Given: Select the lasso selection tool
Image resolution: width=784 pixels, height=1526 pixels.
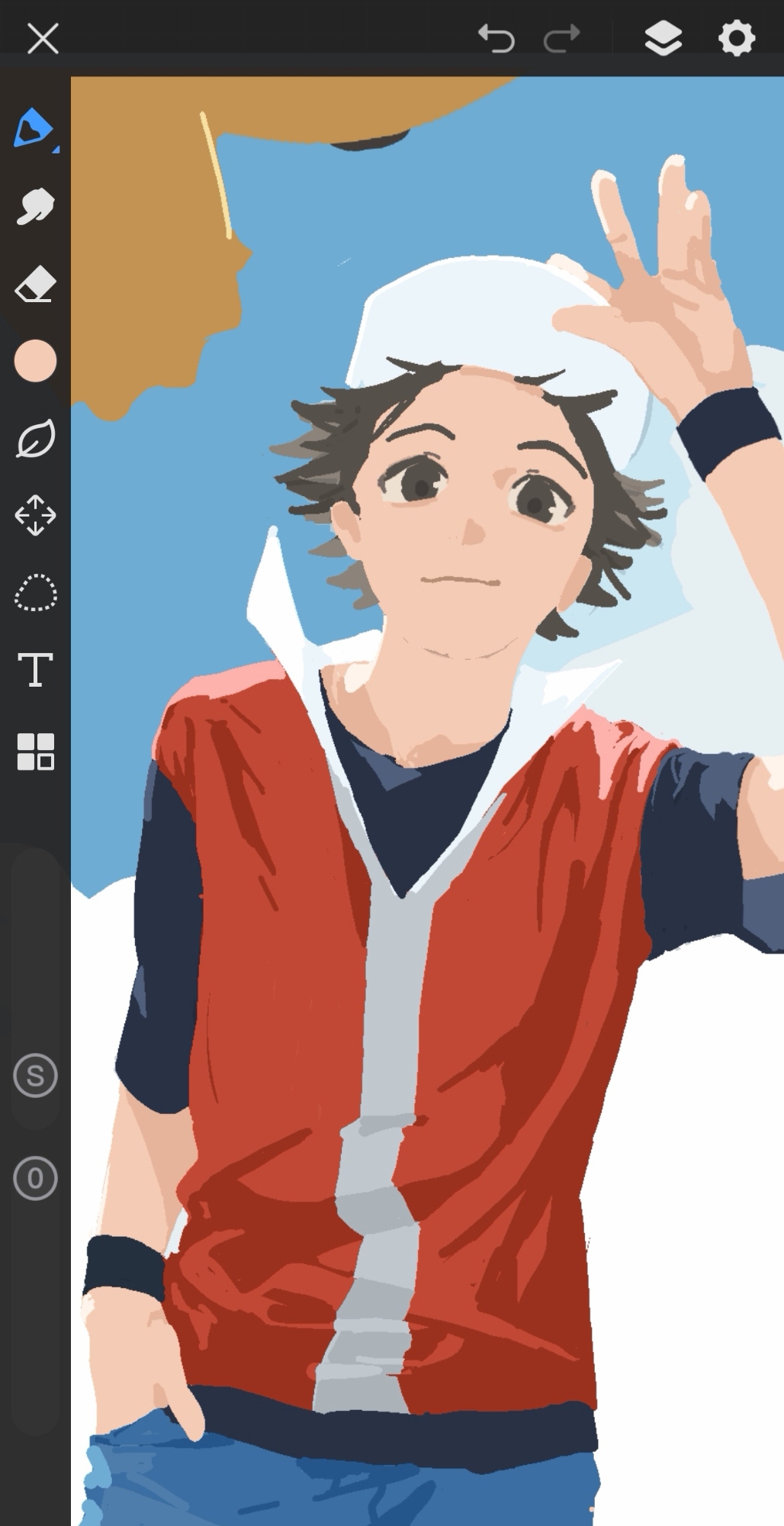Looking at the screenshot, I should coord(35,594).
